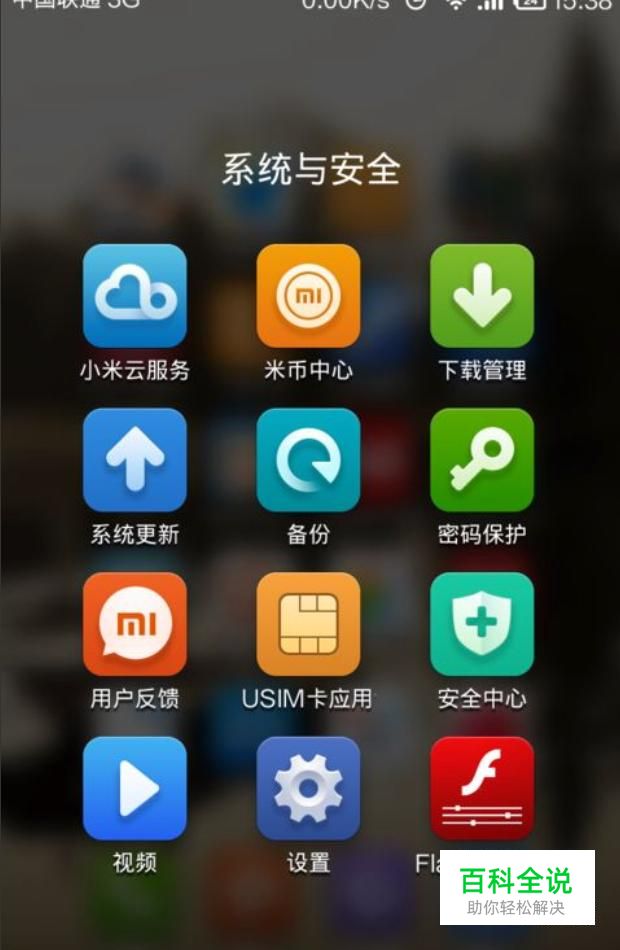Launch the 安全中心 security app

482,624
